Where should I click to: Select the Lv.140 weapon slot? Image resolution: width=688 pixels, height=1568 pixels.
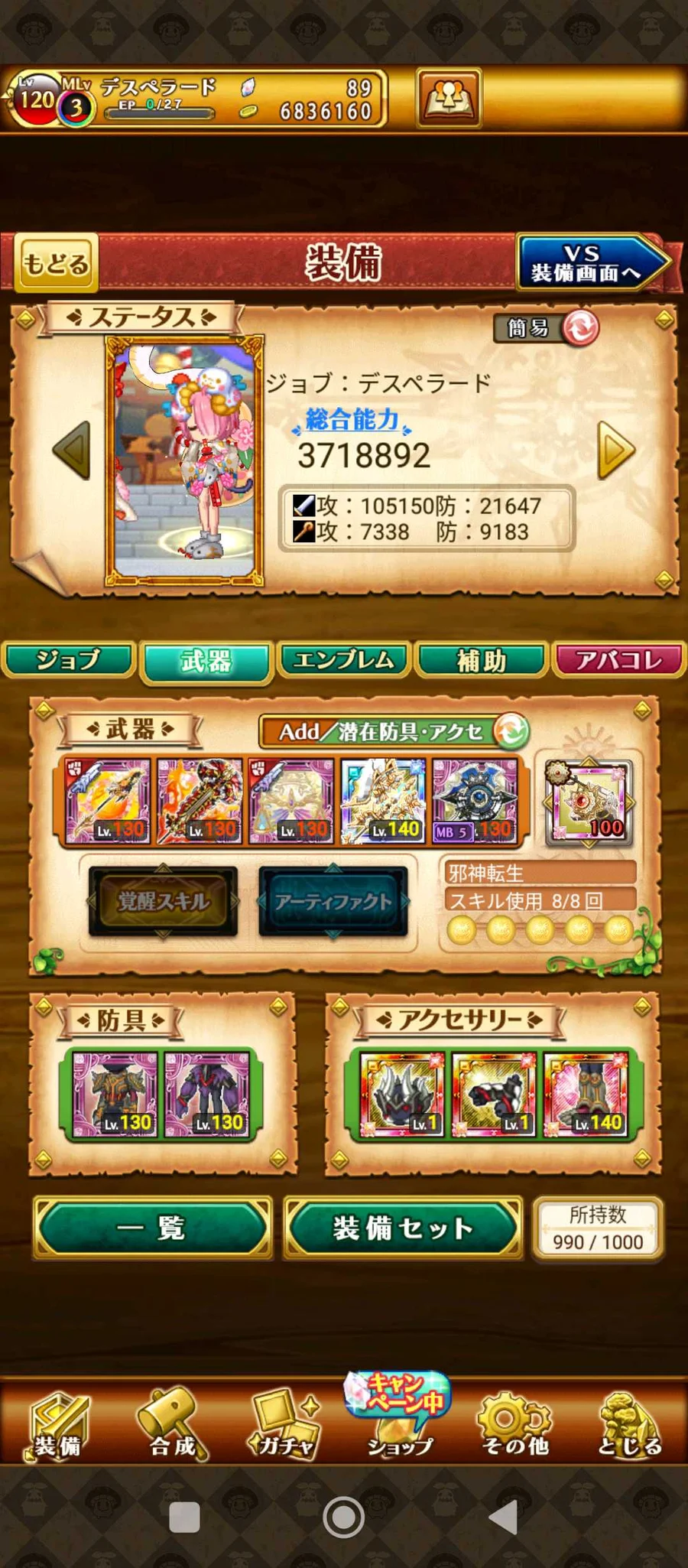pos(383,802)
